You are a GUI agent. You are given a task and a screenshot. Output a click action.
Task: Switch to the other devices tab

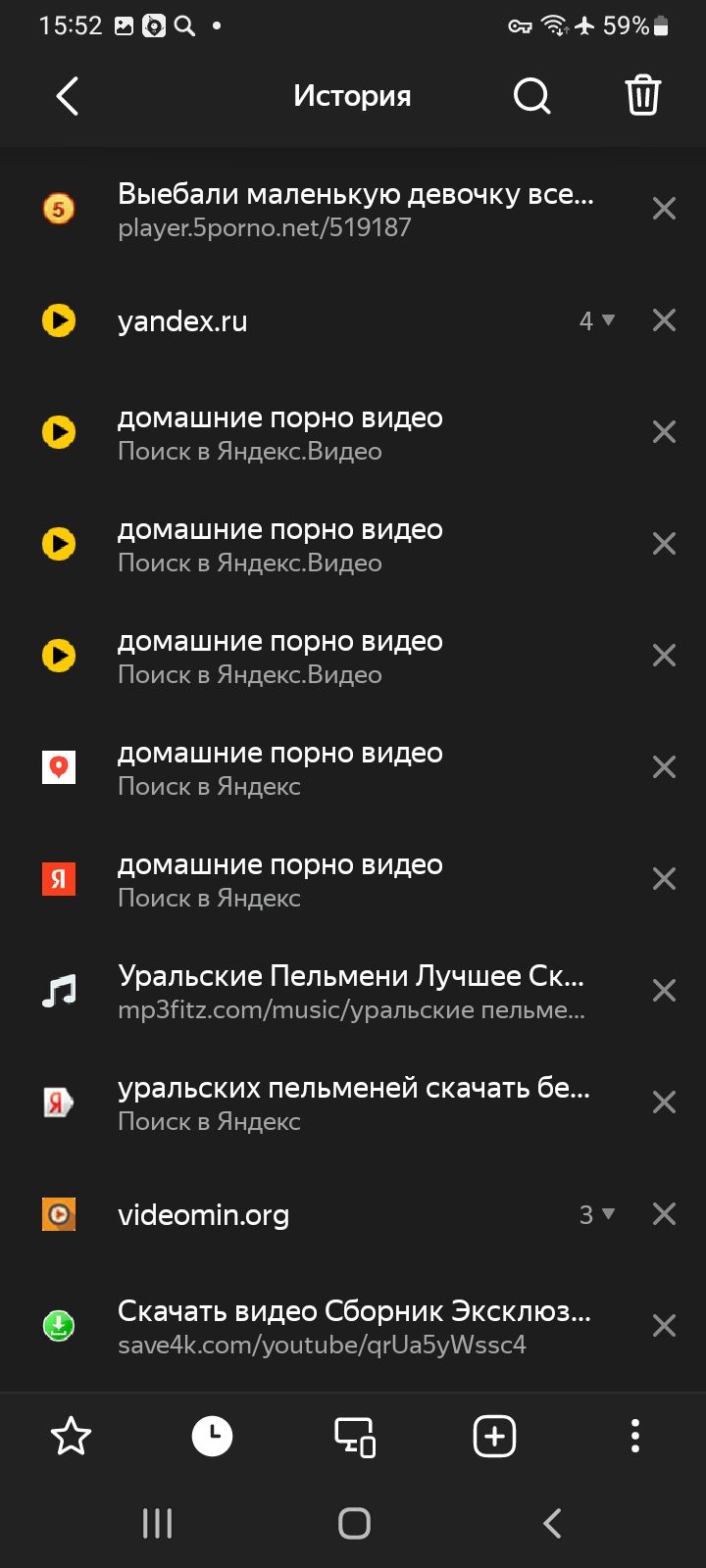[354, 1437]
